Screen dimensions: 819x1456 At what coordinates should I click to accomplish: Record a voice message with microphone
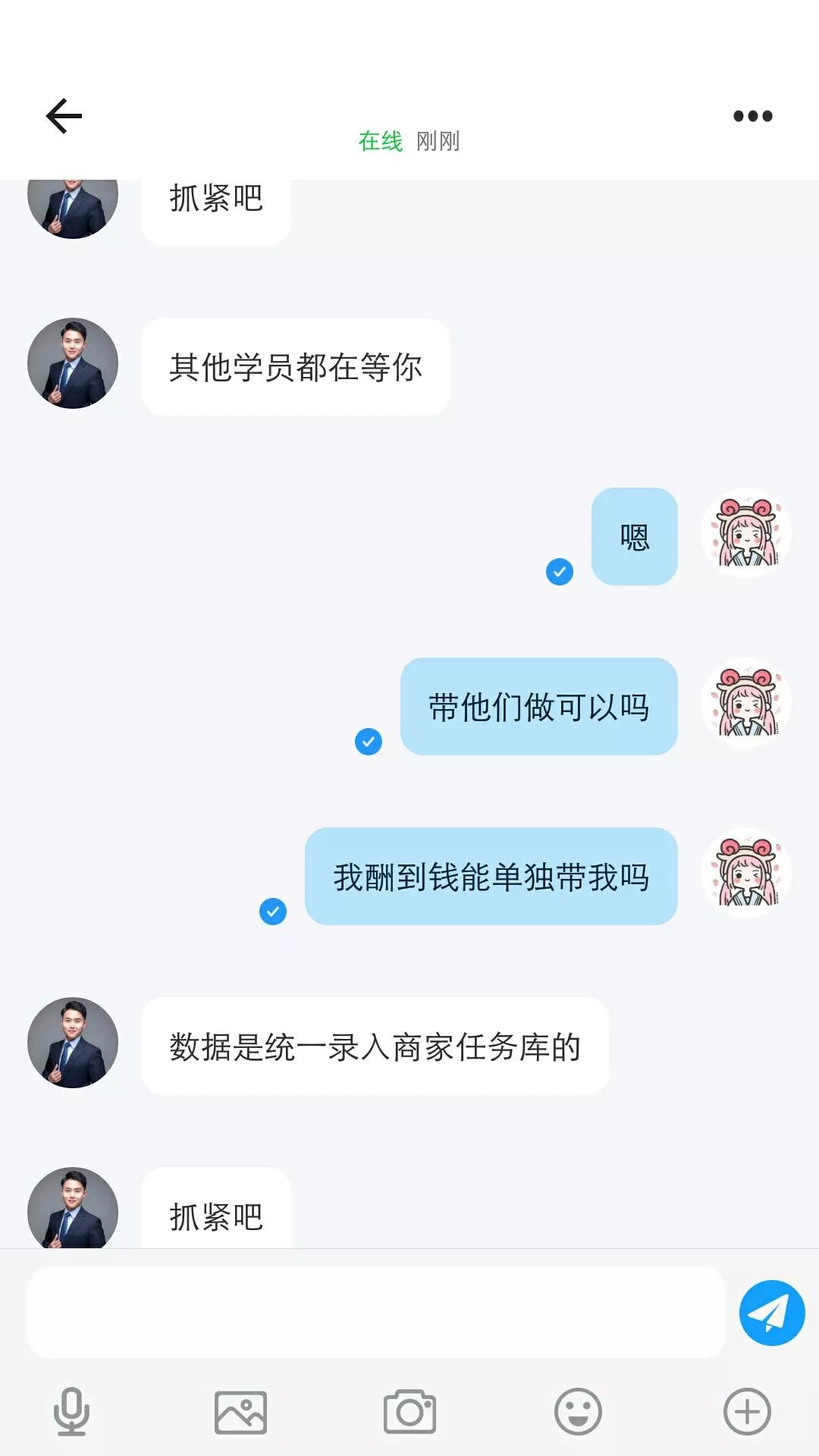(71, 1411)
